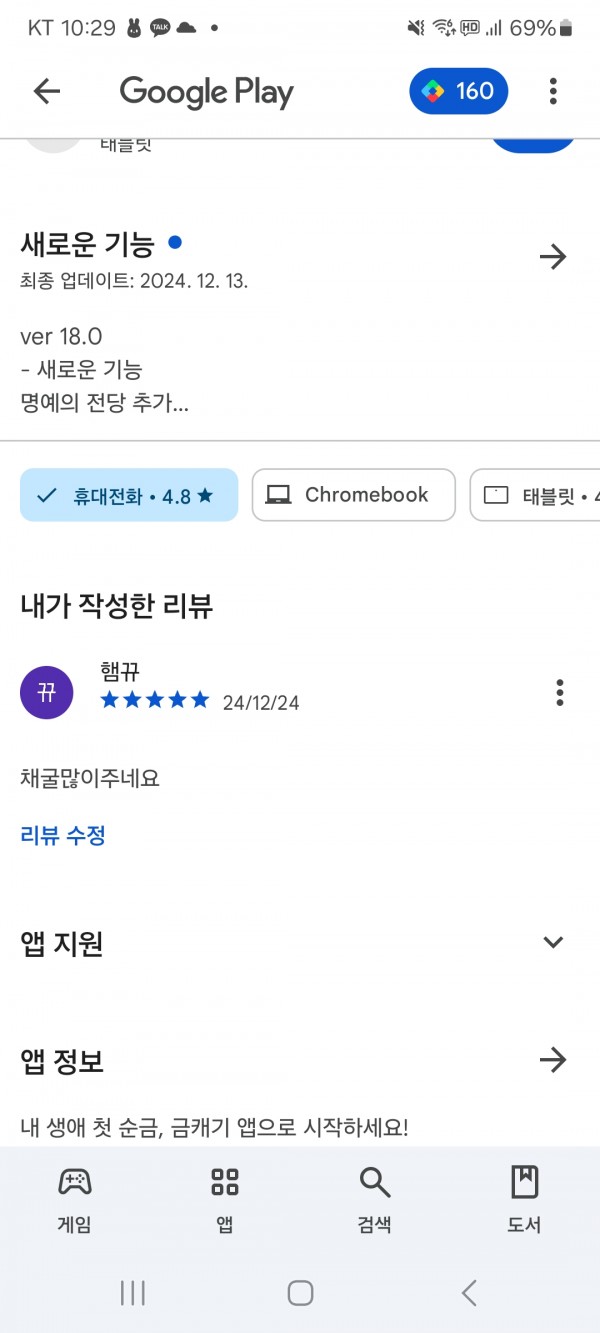Expand the 앱 지원 section
600x1333 pixels.
[552, 942]
